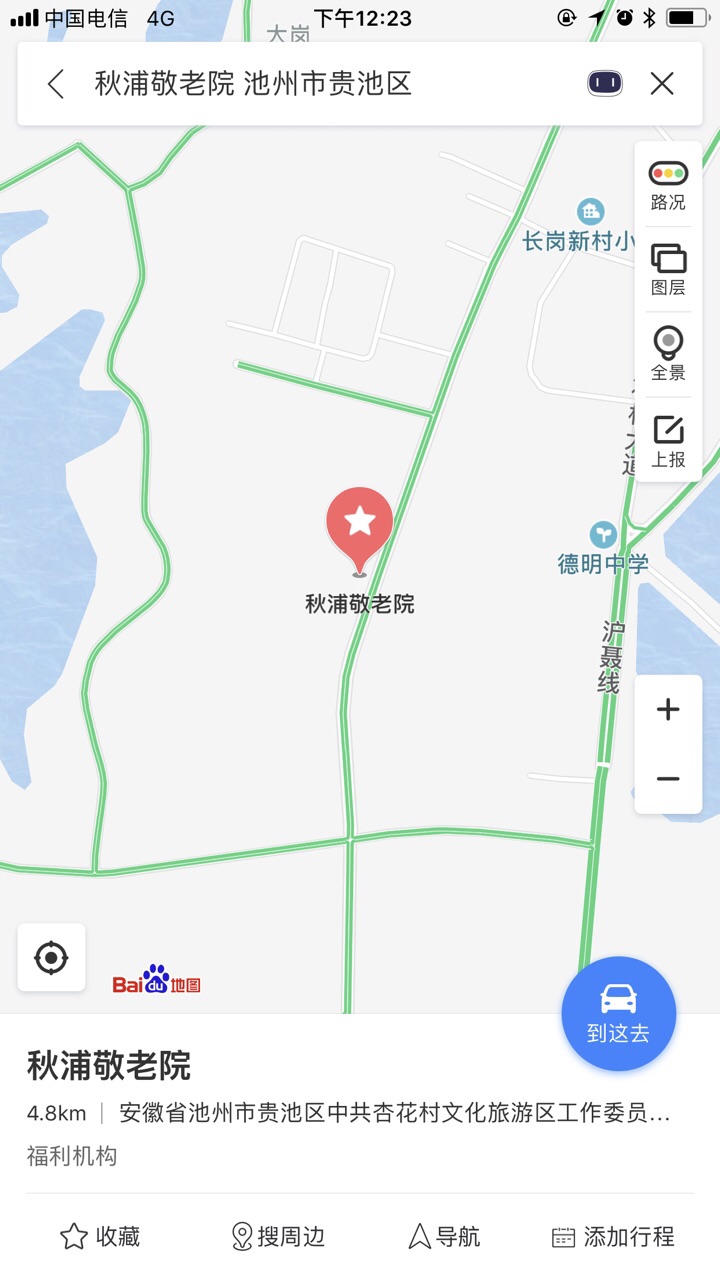
Task: Recenter map on my location
Action: (51, 958)
